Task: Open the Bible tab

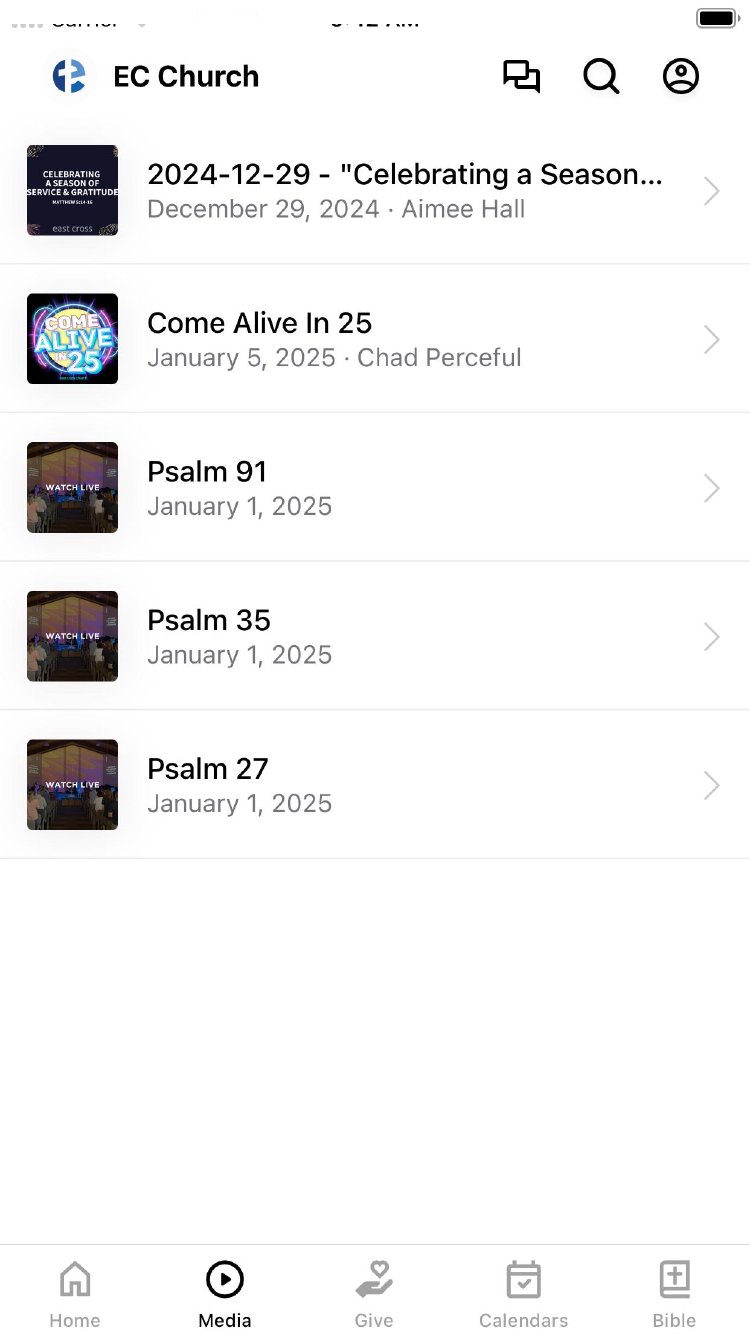Action: (674, 1292)
